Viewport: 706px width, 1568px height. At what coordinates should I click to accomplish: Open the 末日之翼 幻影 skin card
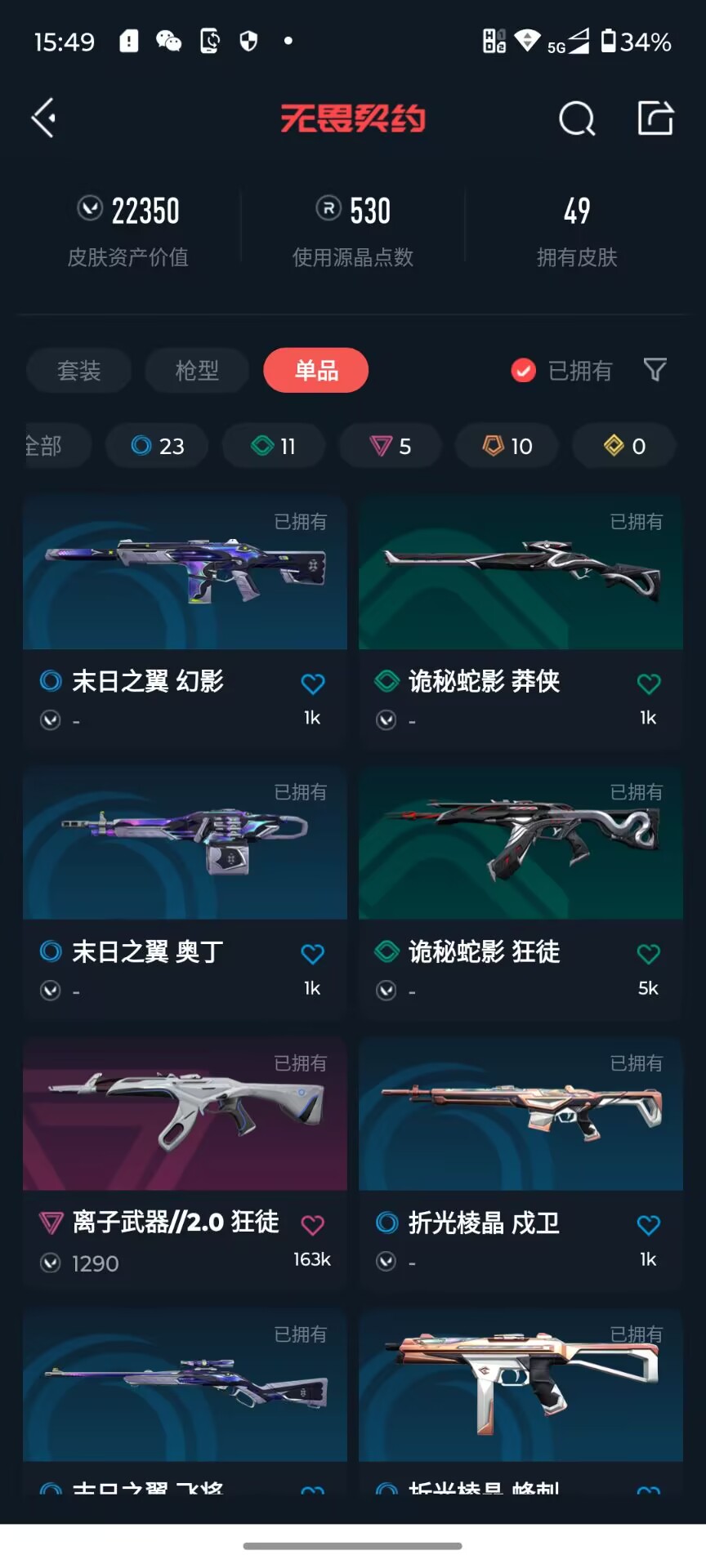point(185,621)
